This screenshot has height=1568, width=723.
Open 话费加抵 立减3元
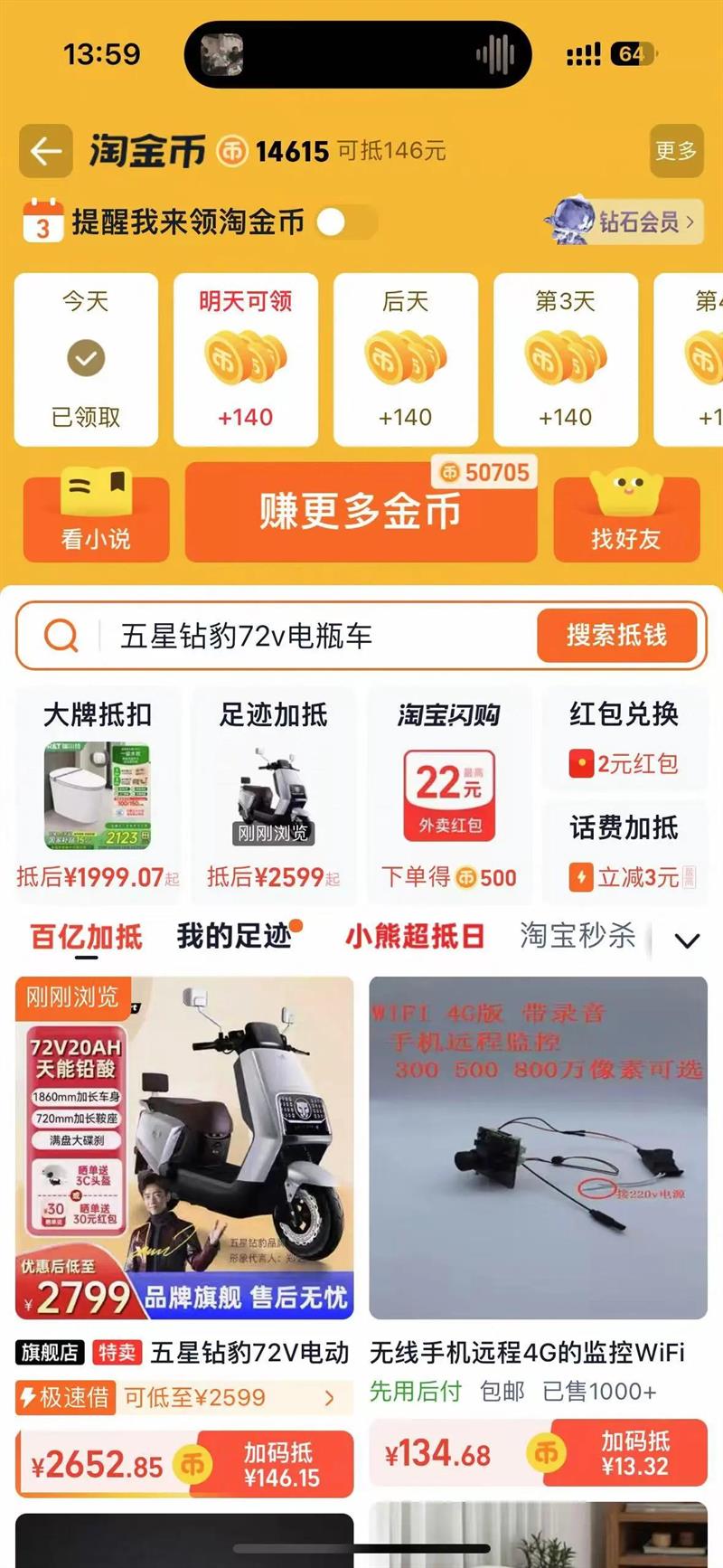click(x=624, y=851)
